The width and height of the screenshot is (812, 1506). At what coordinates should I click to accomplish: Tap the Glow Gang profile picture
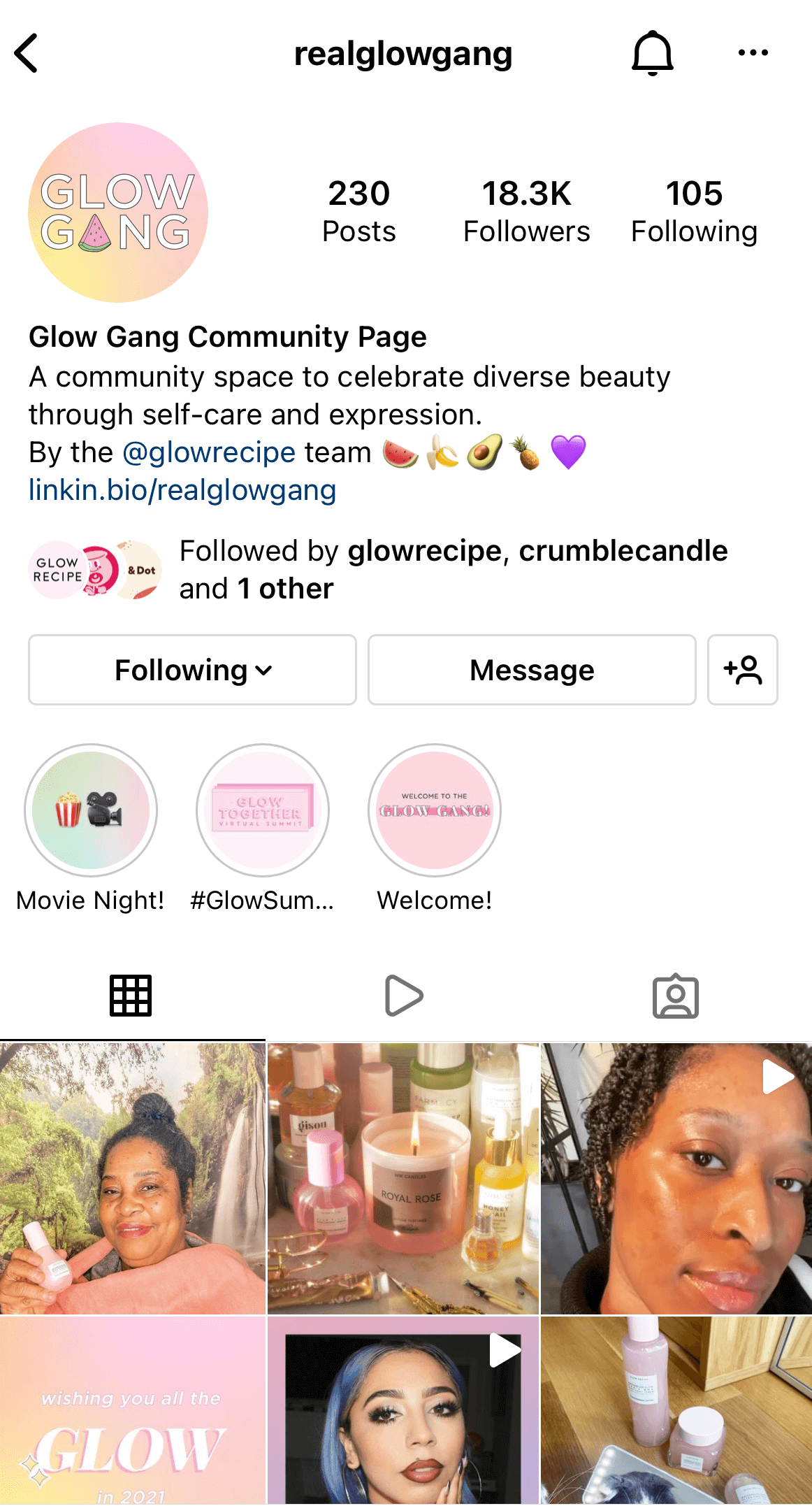pos(118,213)
